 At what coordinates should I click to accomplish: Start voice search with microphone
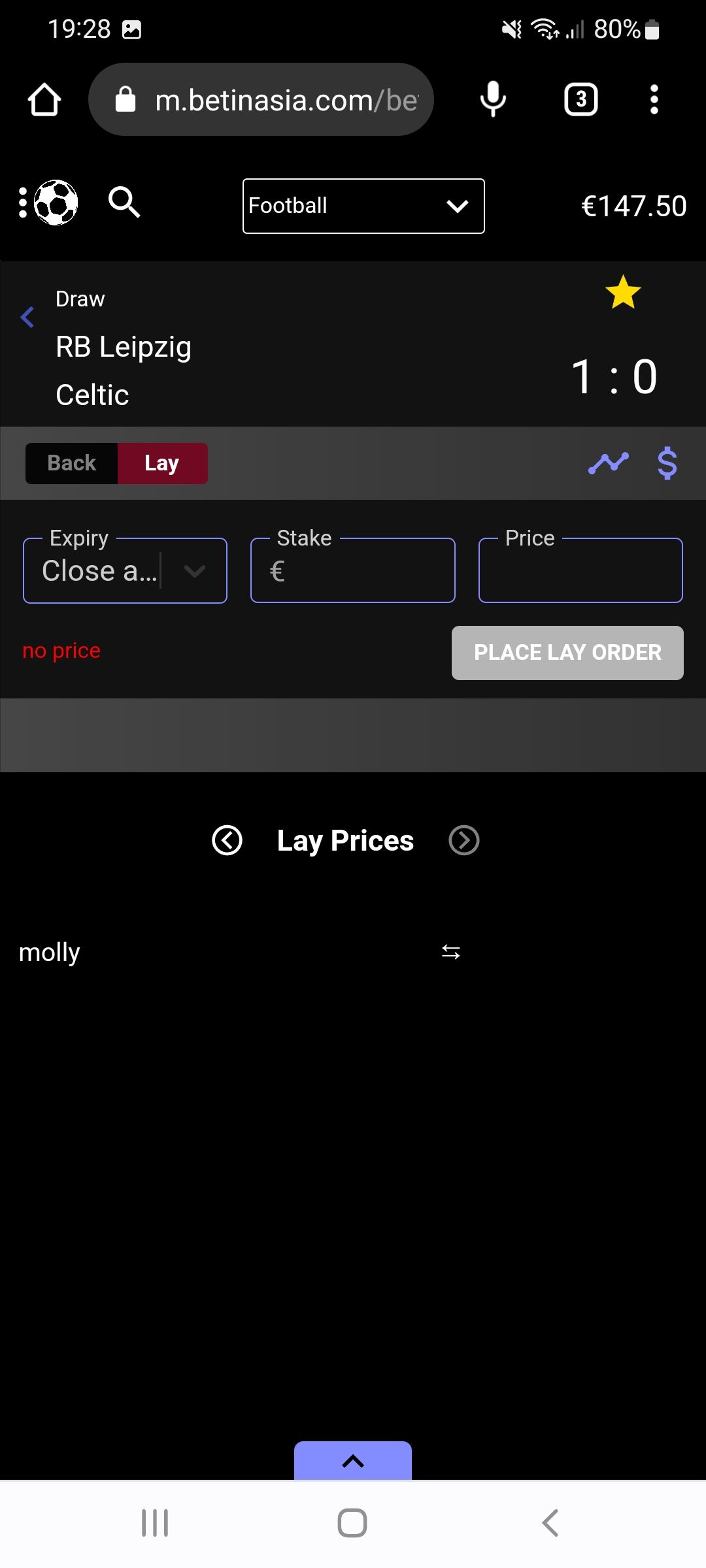tap(493, 100)
